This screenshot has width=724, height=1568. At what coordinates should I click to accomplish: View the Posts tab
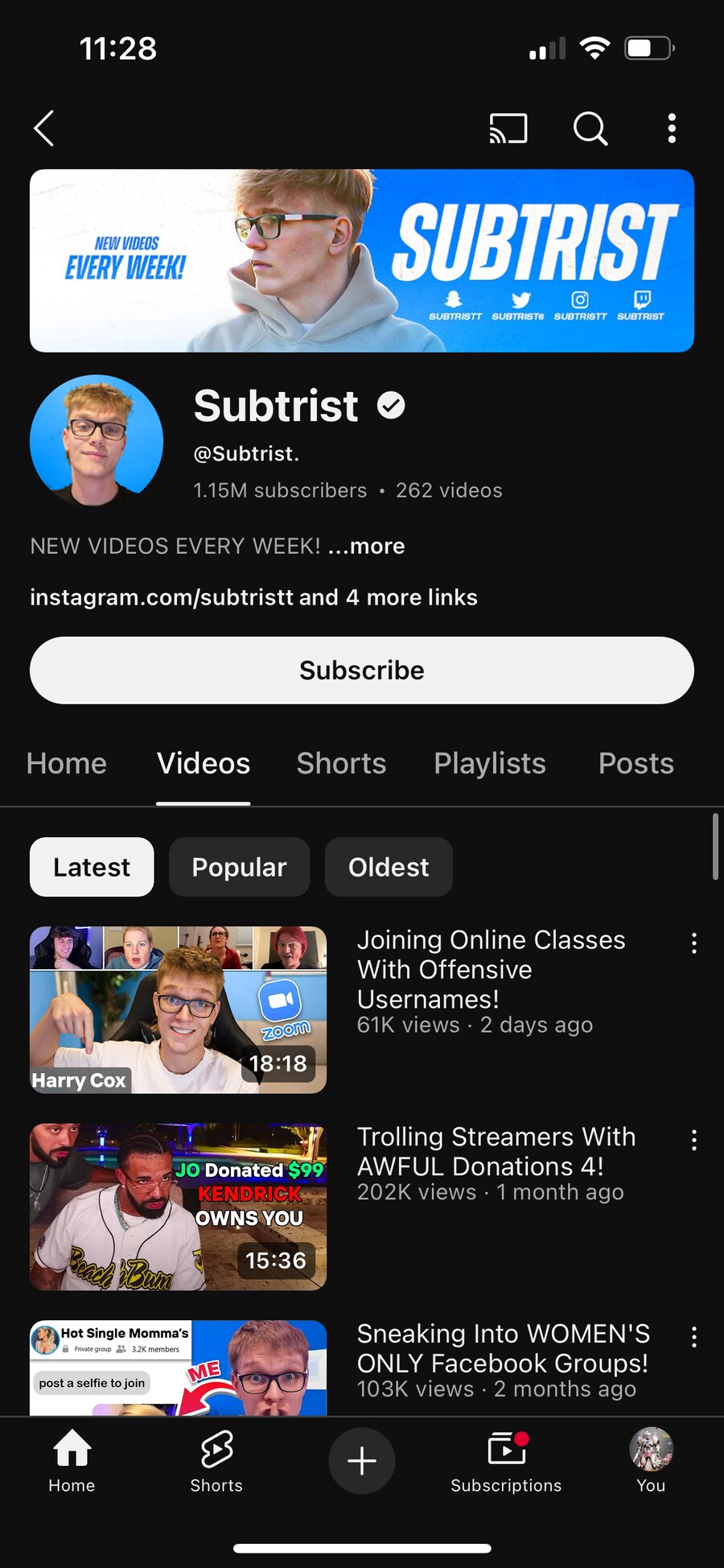pyautogui.click(x=636, y=763)
